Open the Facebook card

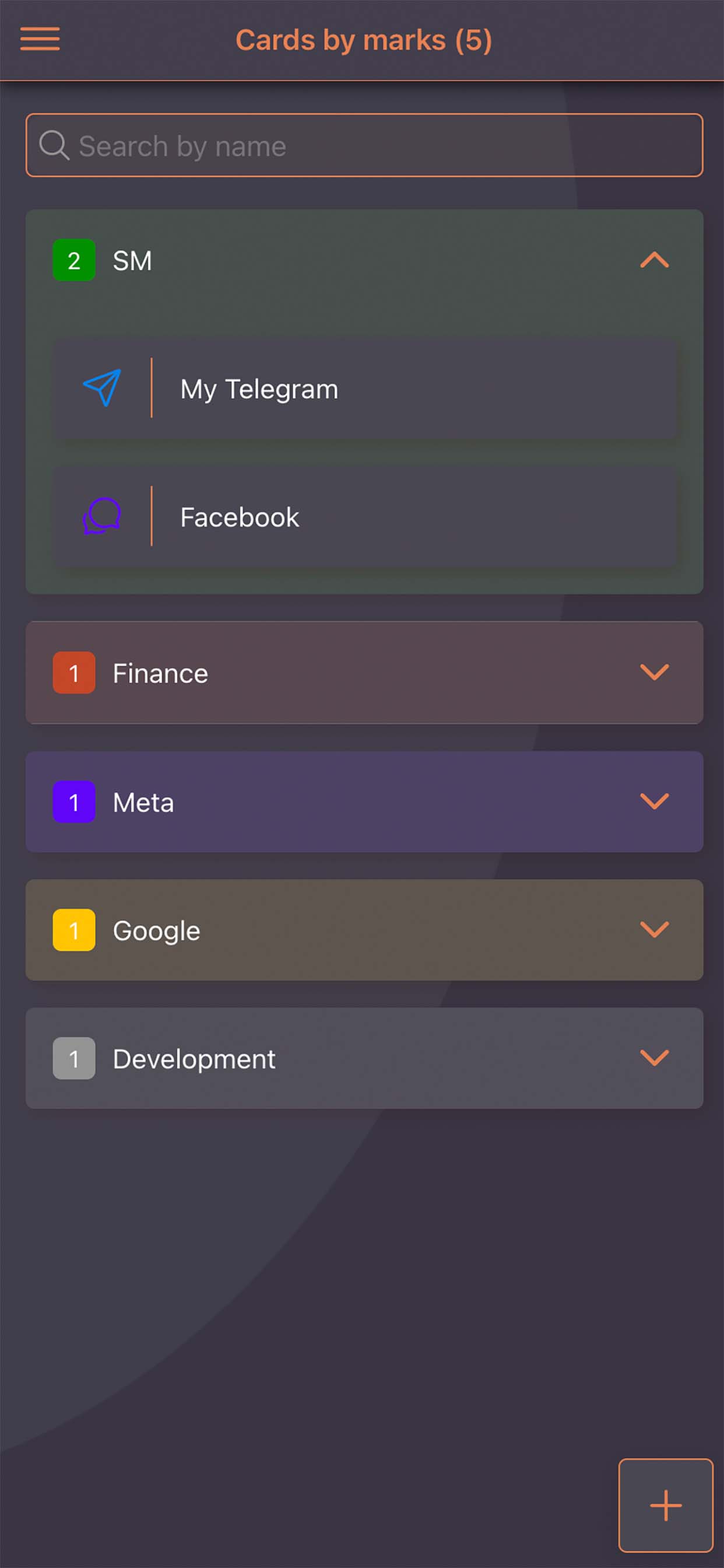point(365,517)
